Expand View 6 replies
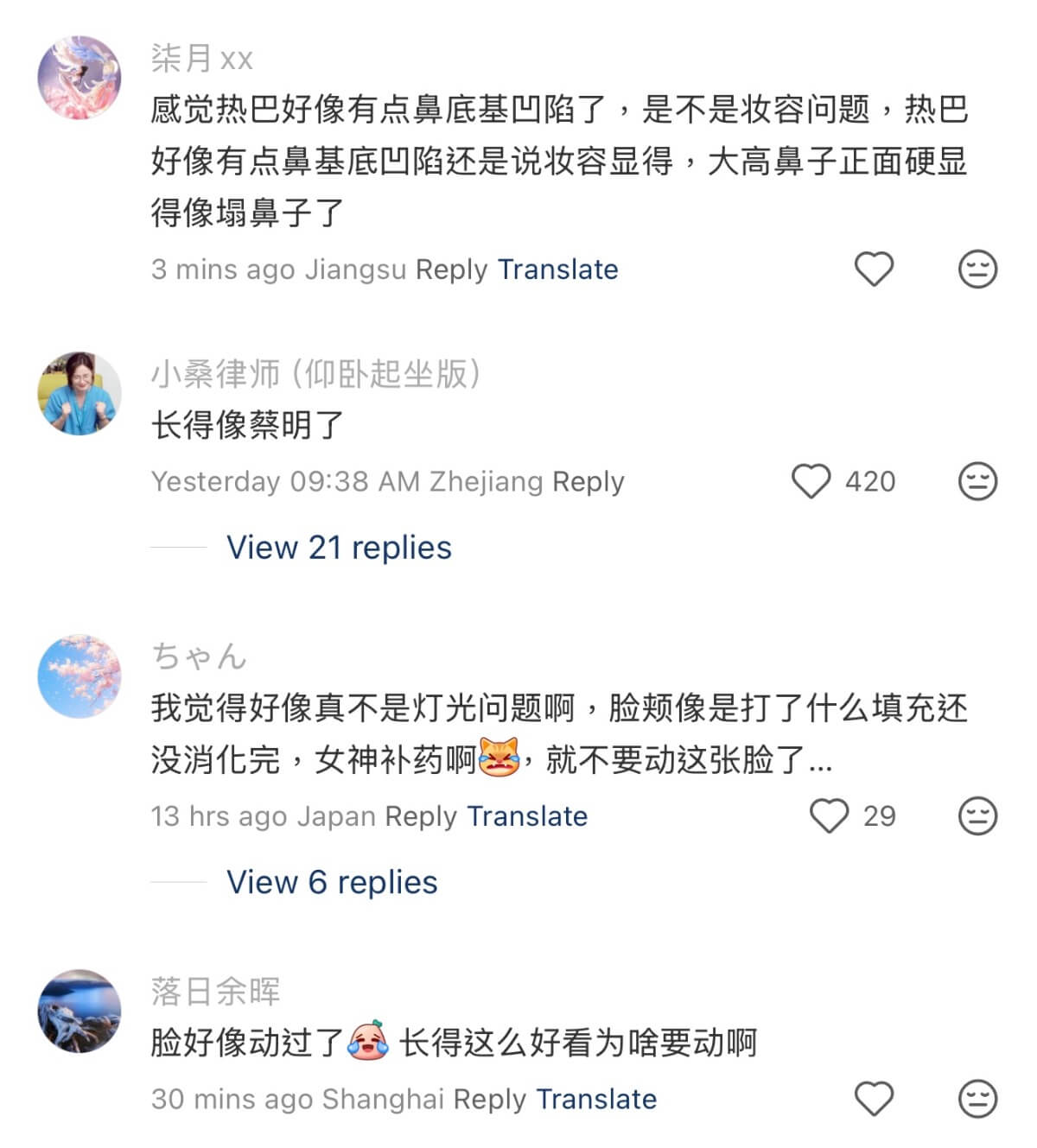The height and width of the screenshot is (1148, 1037). pyautogui.click(x=332, y=882)
